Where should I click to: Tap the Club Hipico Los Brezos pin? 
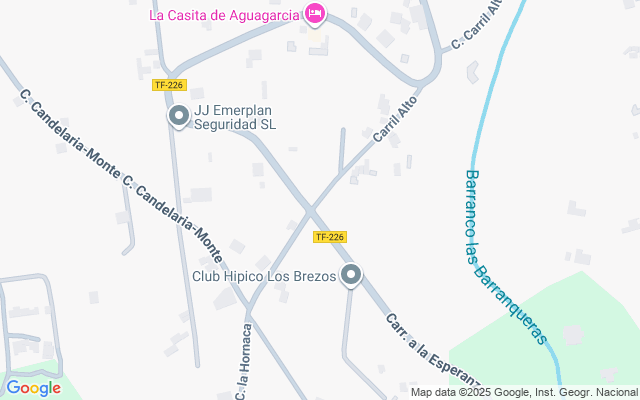coord(351,275)
